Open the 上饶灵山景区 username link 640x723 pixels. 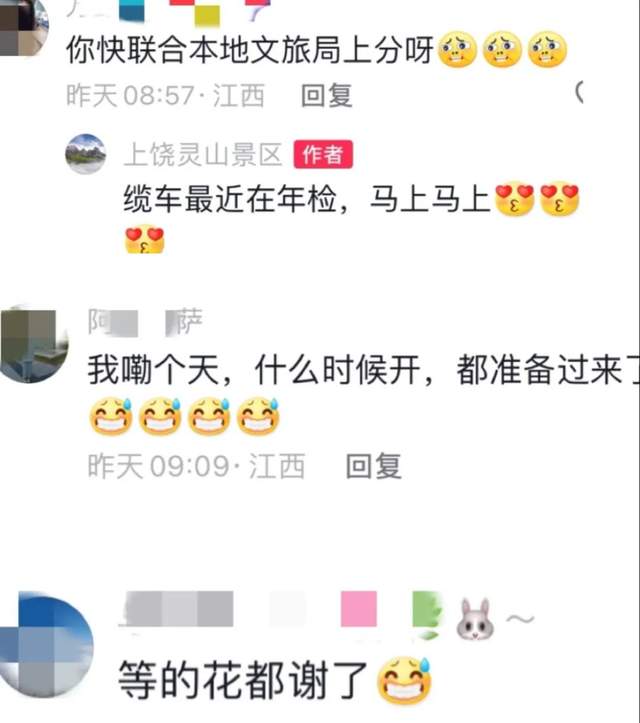202,155
